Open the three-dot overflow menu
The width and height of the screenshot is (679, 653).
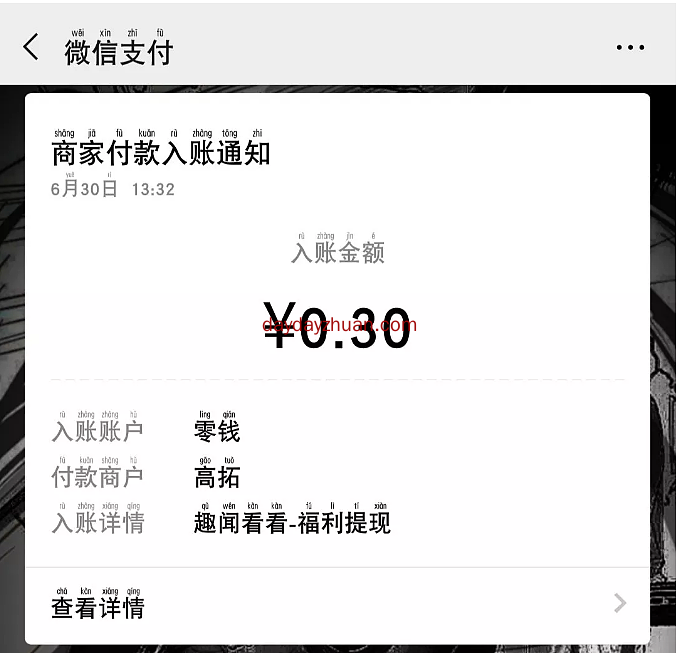(x=630, y=48)
